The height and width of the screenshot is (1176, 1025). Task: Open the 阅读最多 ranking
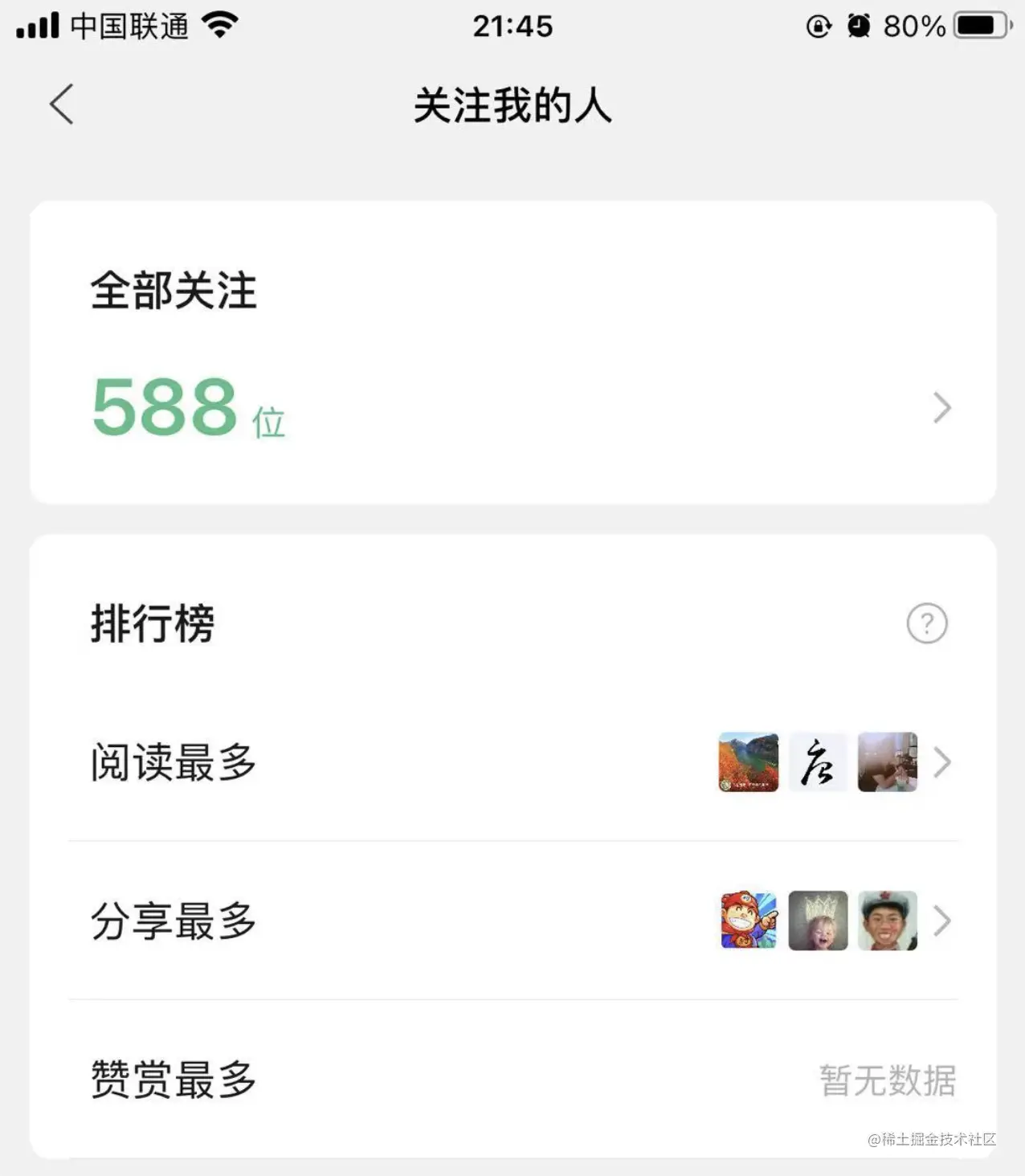(x=512, y=762)
